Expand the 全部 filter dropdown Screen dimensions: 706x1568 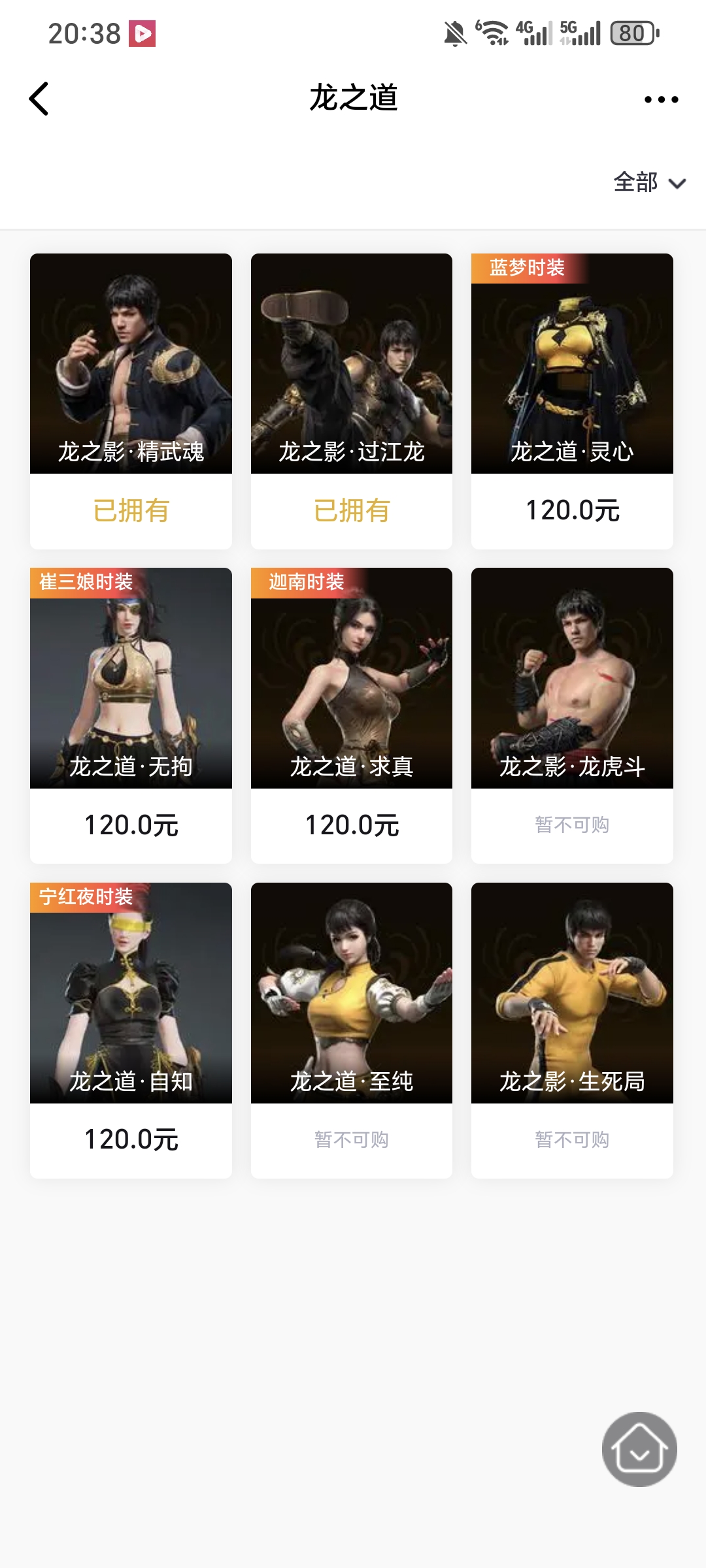pyautogui.click(x=648, y=182)
